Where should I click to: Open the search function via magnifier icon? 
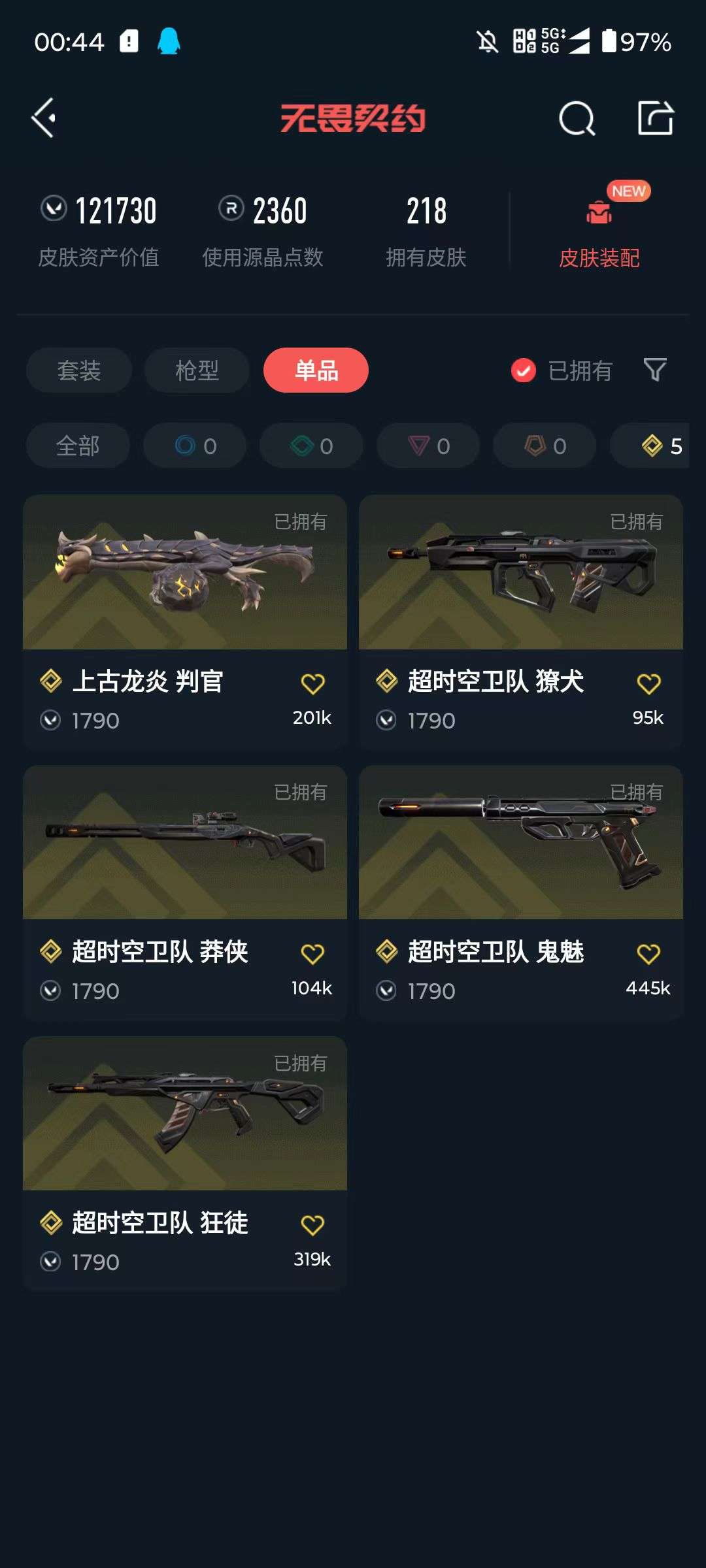(x=576, y=119)
